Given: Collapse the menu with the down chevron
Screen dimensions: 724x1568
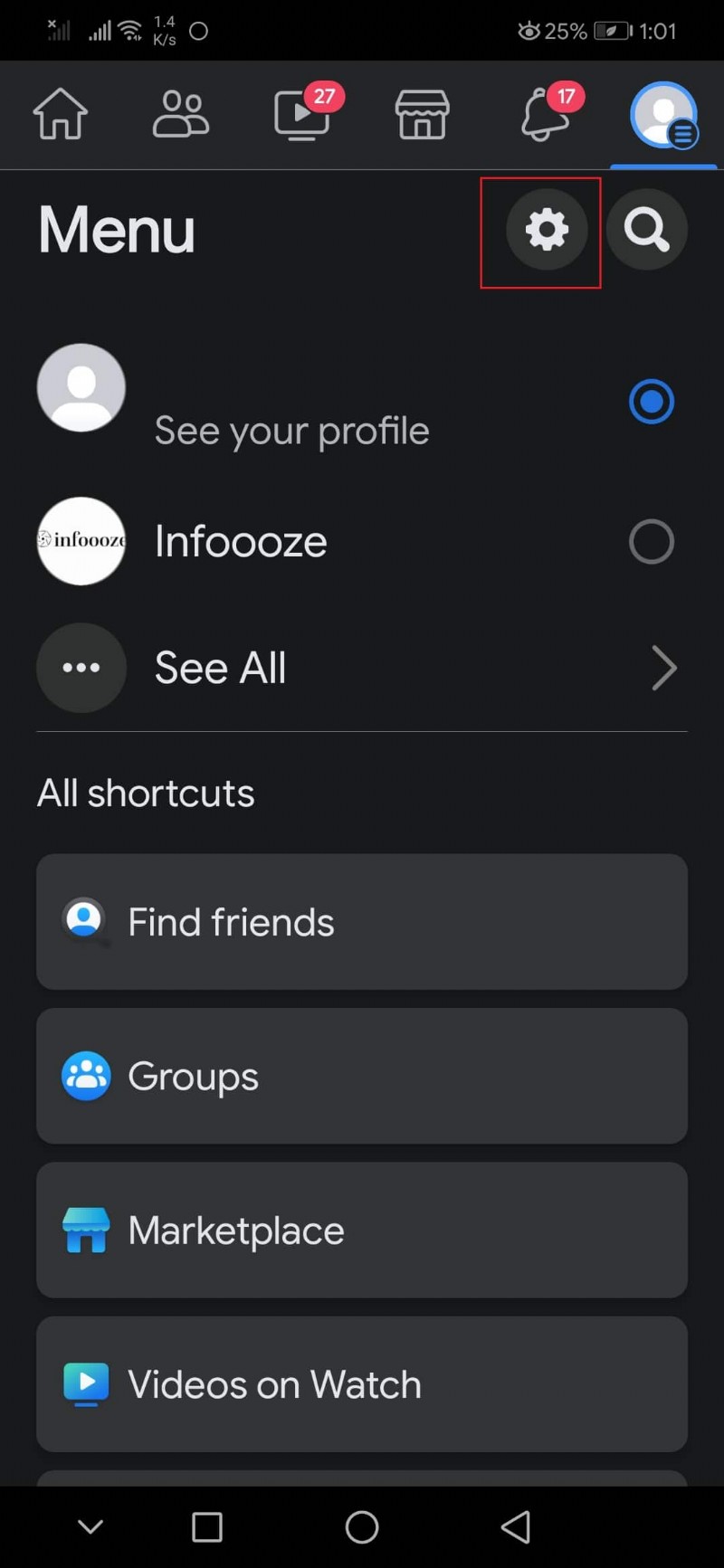Looking at the screenshot, I should (90, 1526).
